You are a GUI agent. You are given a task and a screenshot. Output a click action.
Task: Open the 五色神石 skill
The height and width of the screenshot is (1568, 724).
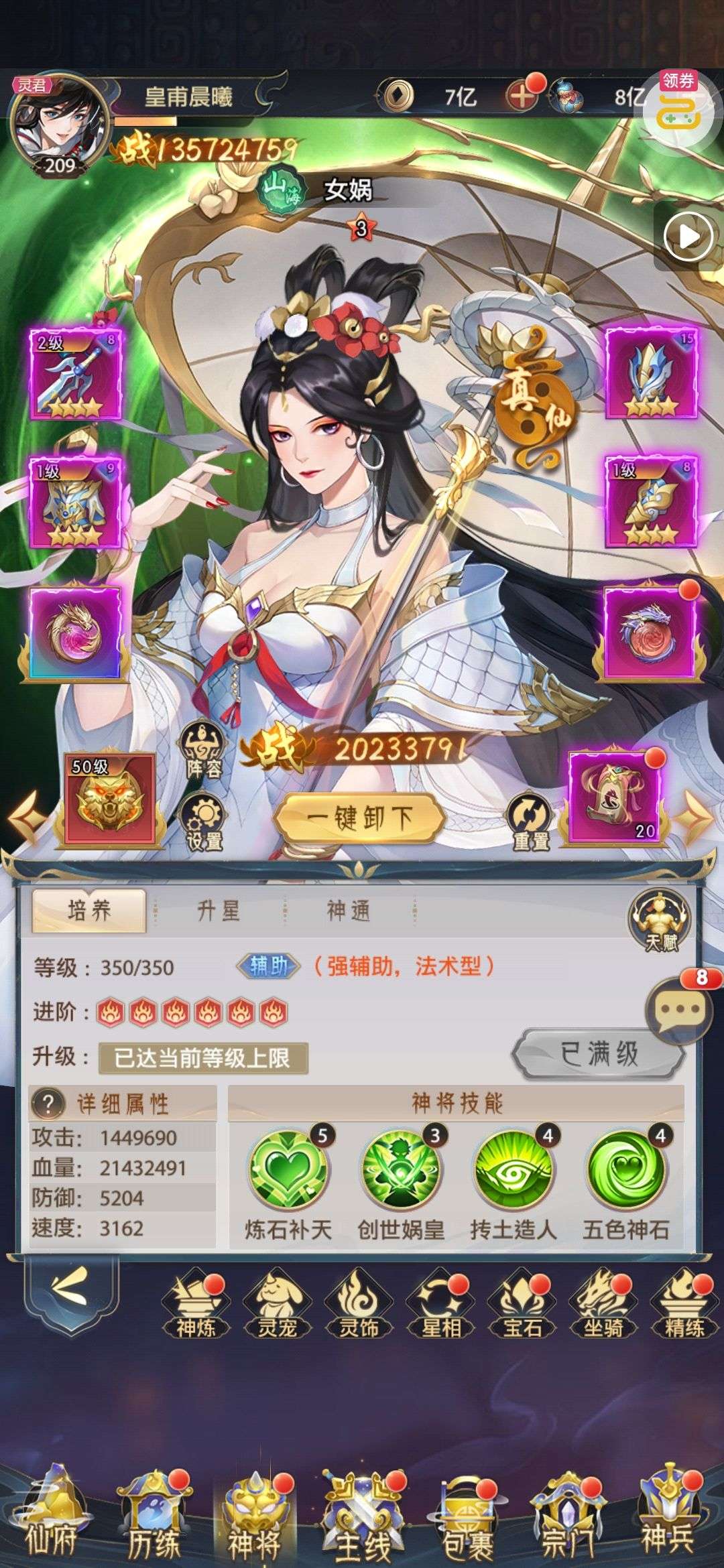(626, 1171)
